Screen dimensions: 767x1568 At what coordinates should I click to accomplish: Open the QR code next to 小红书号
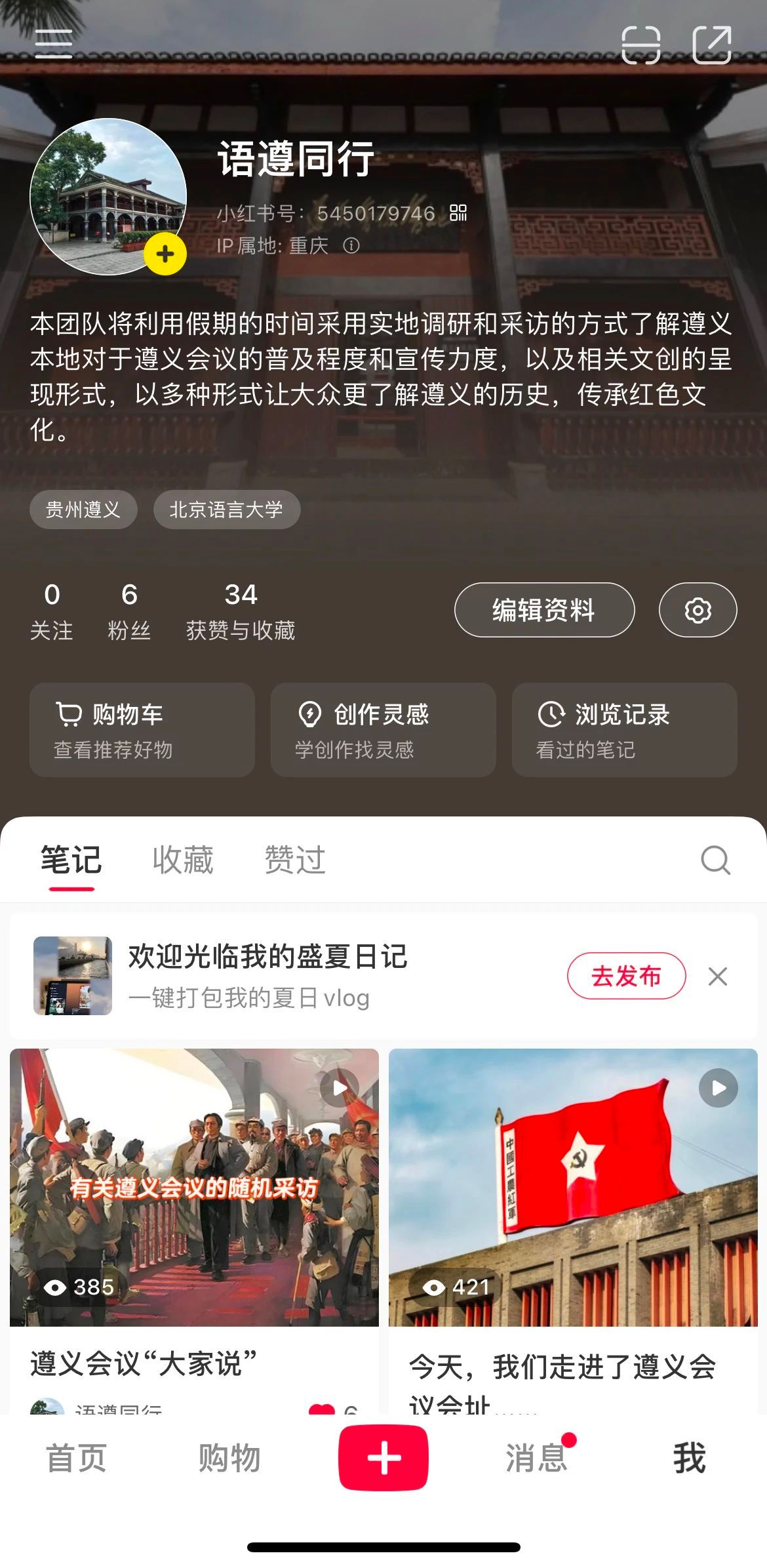(458, 212)
